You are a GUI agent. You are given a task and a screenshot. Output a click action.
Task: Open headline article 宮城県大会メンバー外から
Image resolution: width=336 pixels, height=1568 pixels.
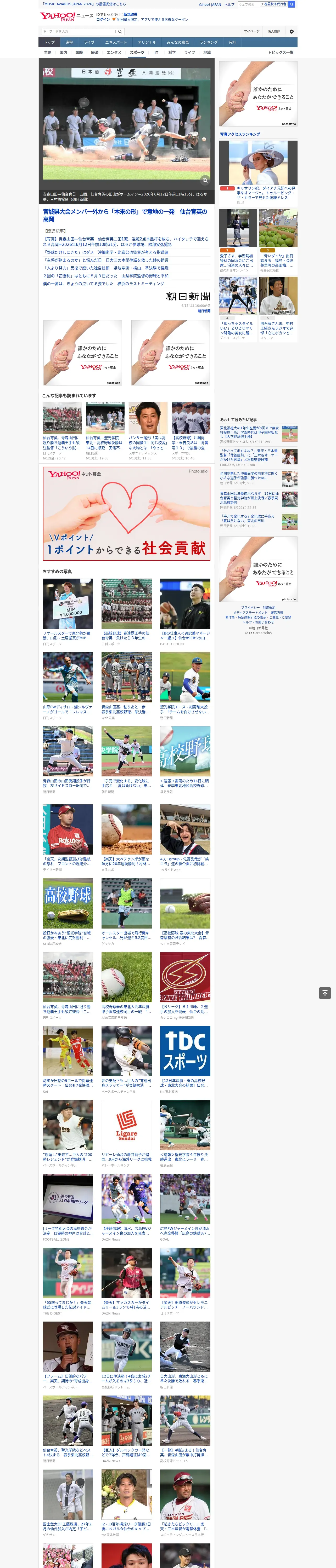click(125, 216)
